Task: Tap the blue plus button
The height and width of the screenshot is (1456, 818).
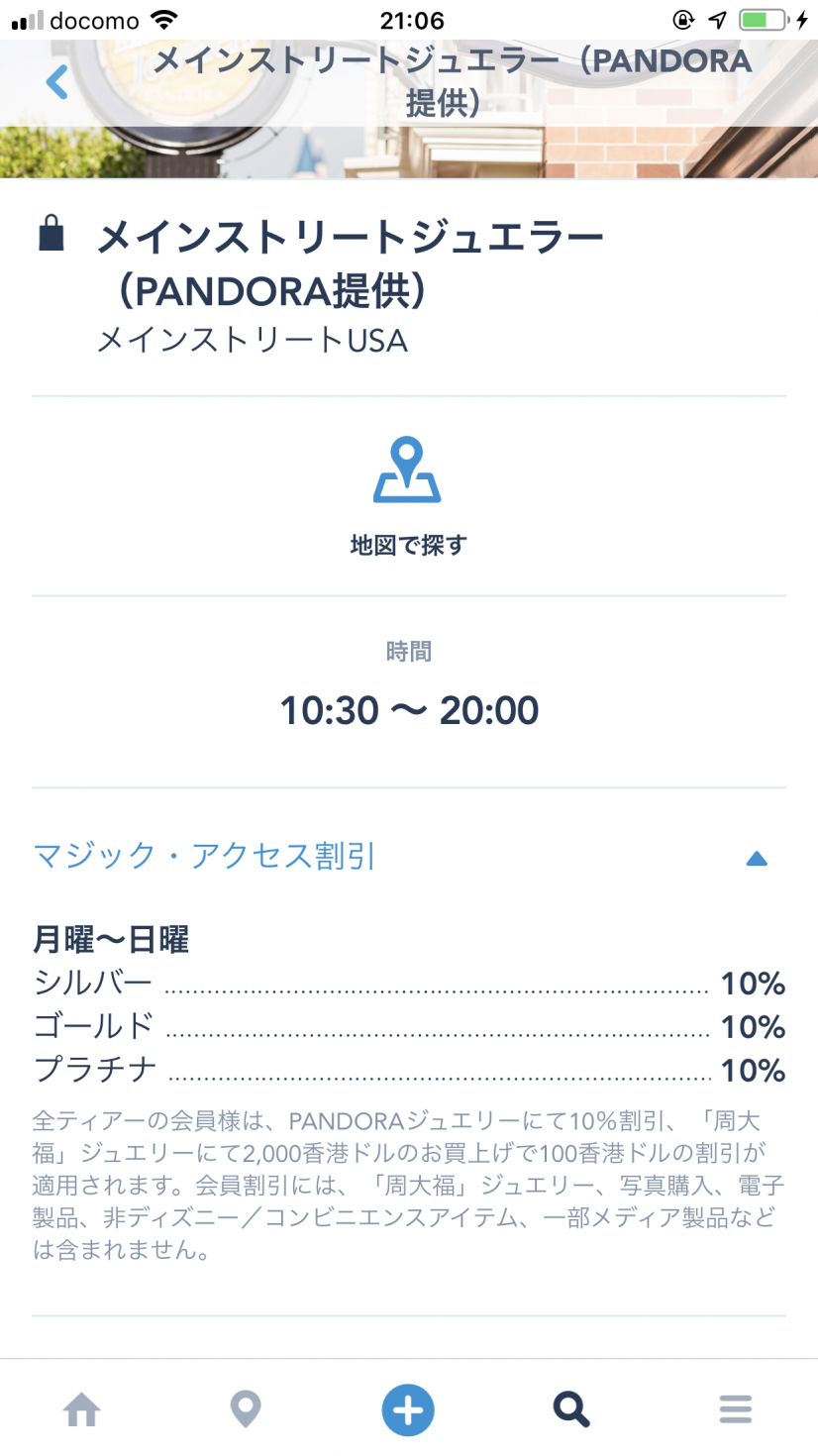Action: pos(408,1408)
